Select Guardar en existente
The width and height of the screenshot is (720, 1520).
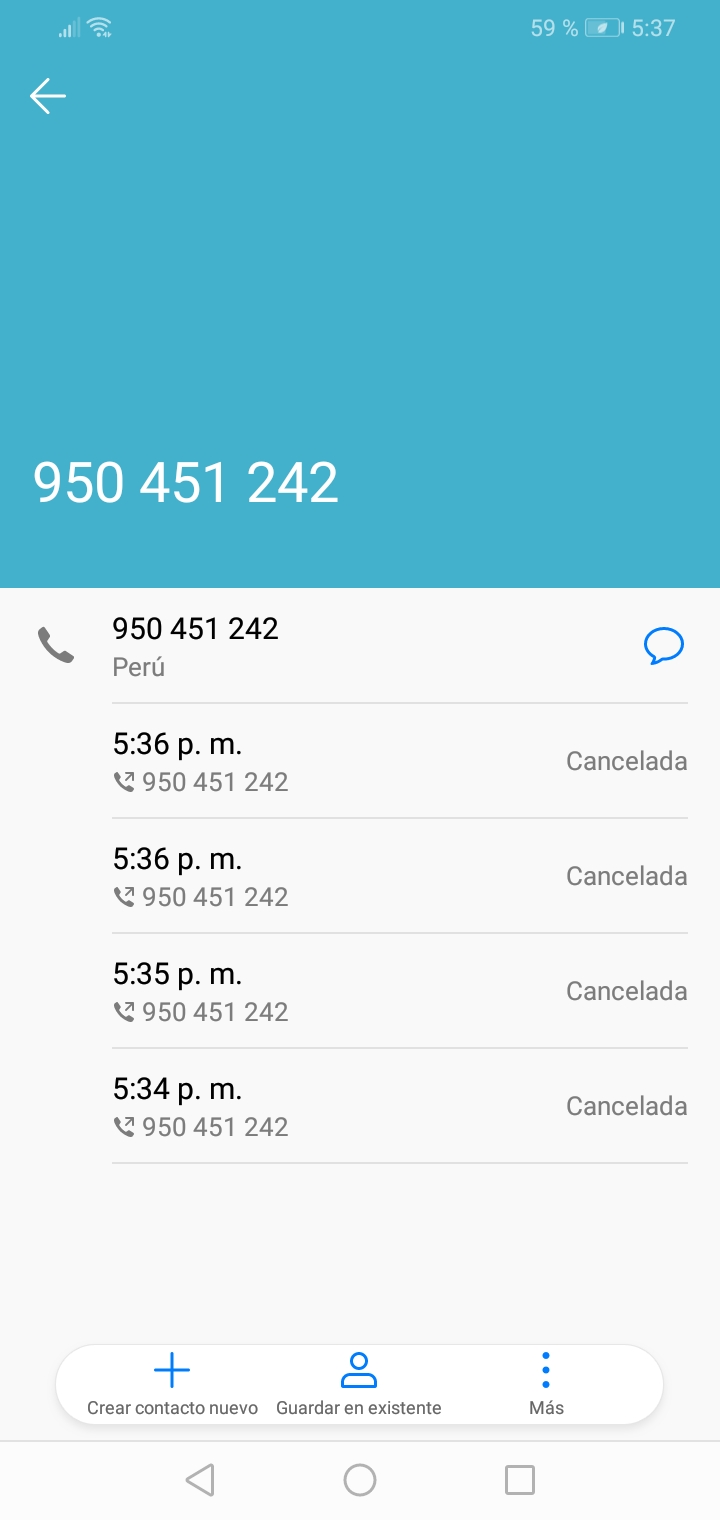359,1385
